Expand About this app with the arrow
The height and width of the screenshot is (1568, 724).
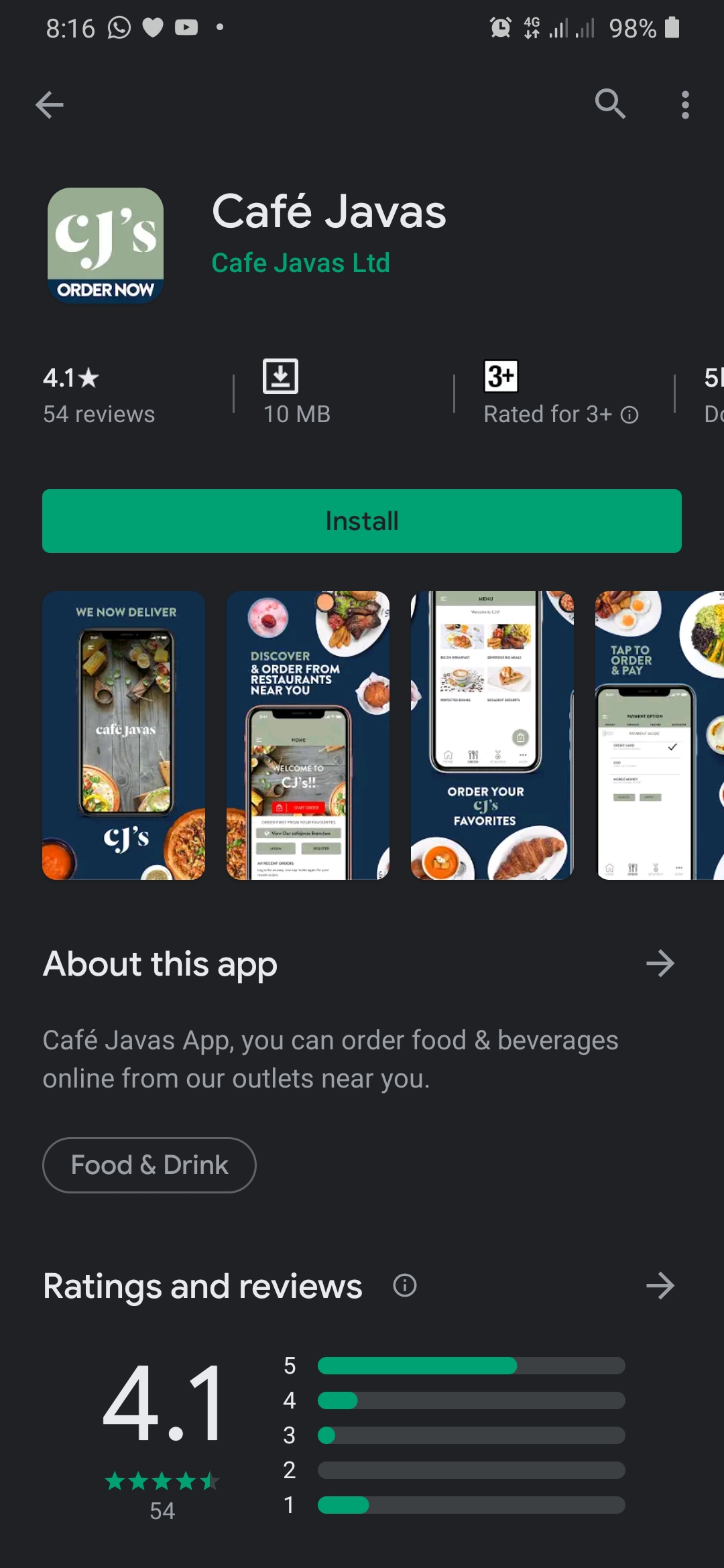(x=660, y=964)
